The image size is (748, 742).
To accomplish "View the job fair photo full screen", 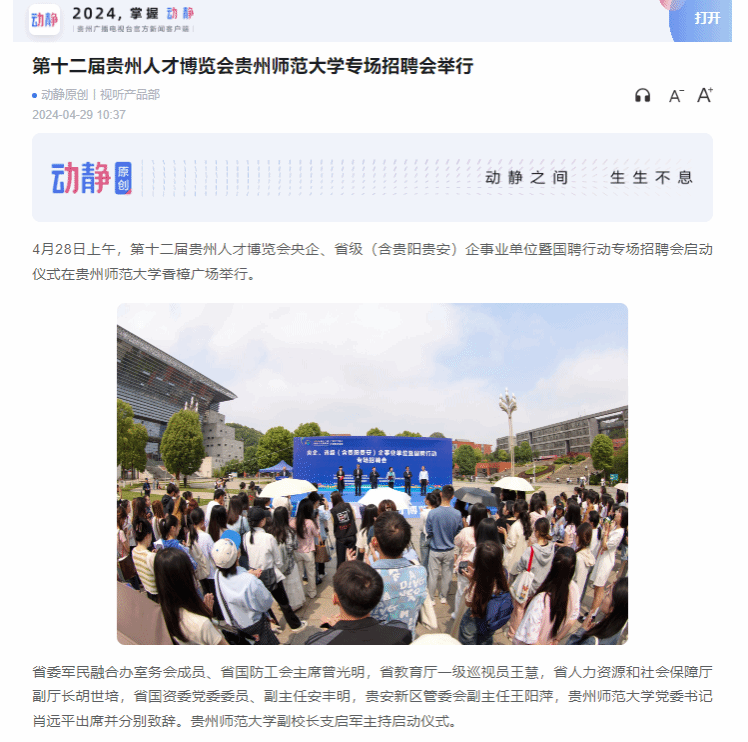I will (x=372, y=473).
